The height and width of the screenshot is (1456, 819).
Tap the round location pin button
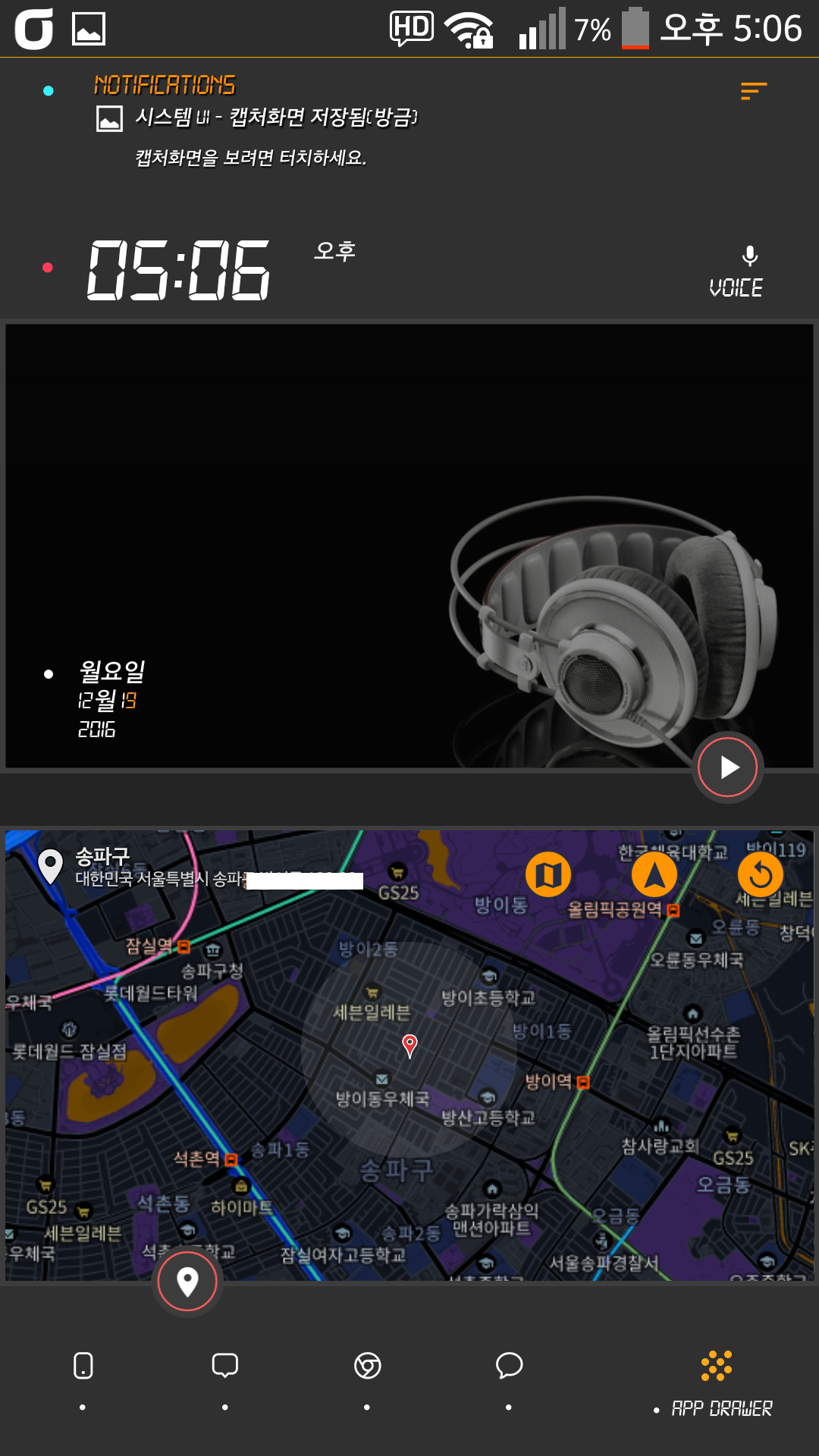[187, 1282]
